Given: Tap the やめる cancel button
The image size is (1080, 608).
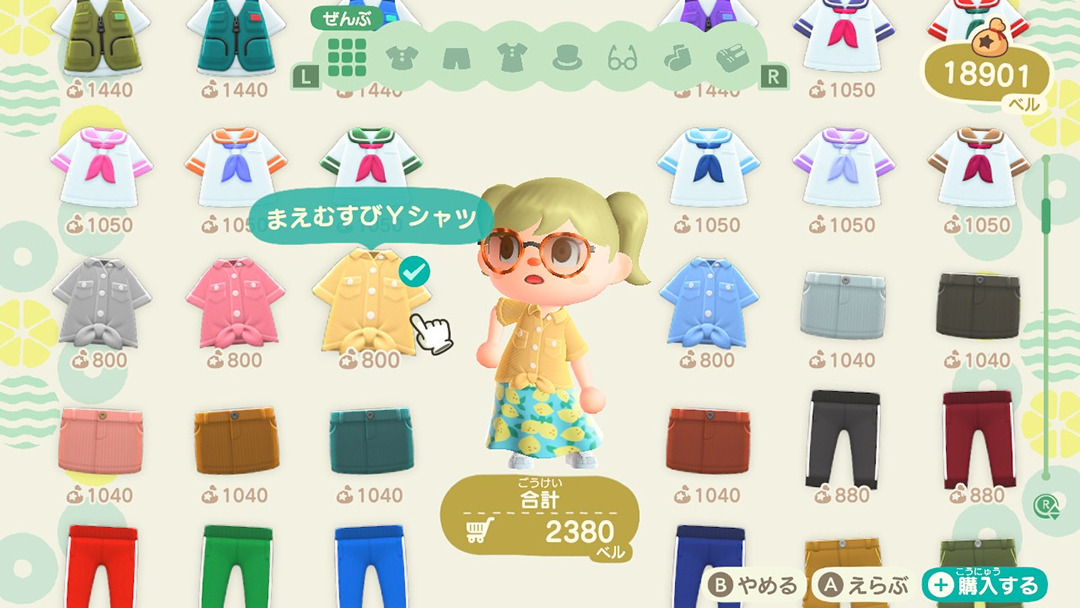Looking at the screenshot, I should 755,585.
